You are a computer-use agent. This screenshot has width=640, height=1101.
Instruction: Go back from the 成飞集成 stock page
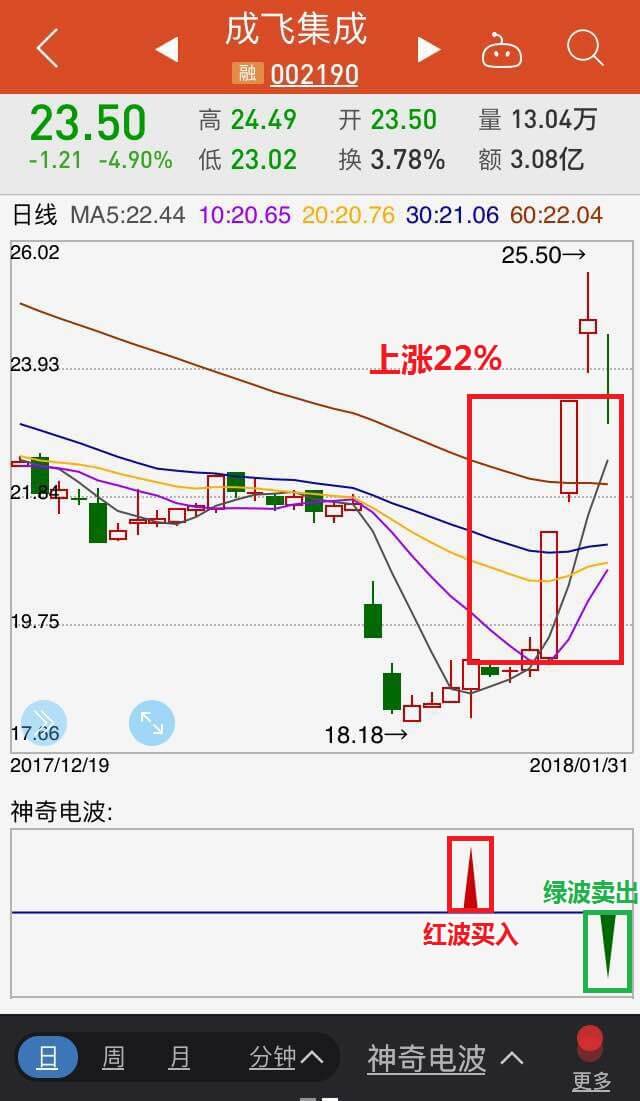coord(47,48)
